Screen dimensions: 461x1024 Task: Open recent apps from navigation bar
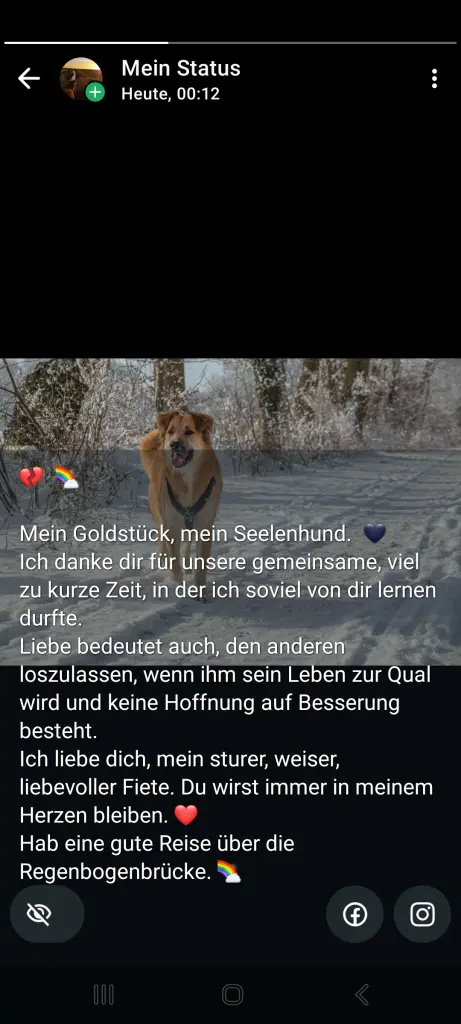[x=104, y=995]
